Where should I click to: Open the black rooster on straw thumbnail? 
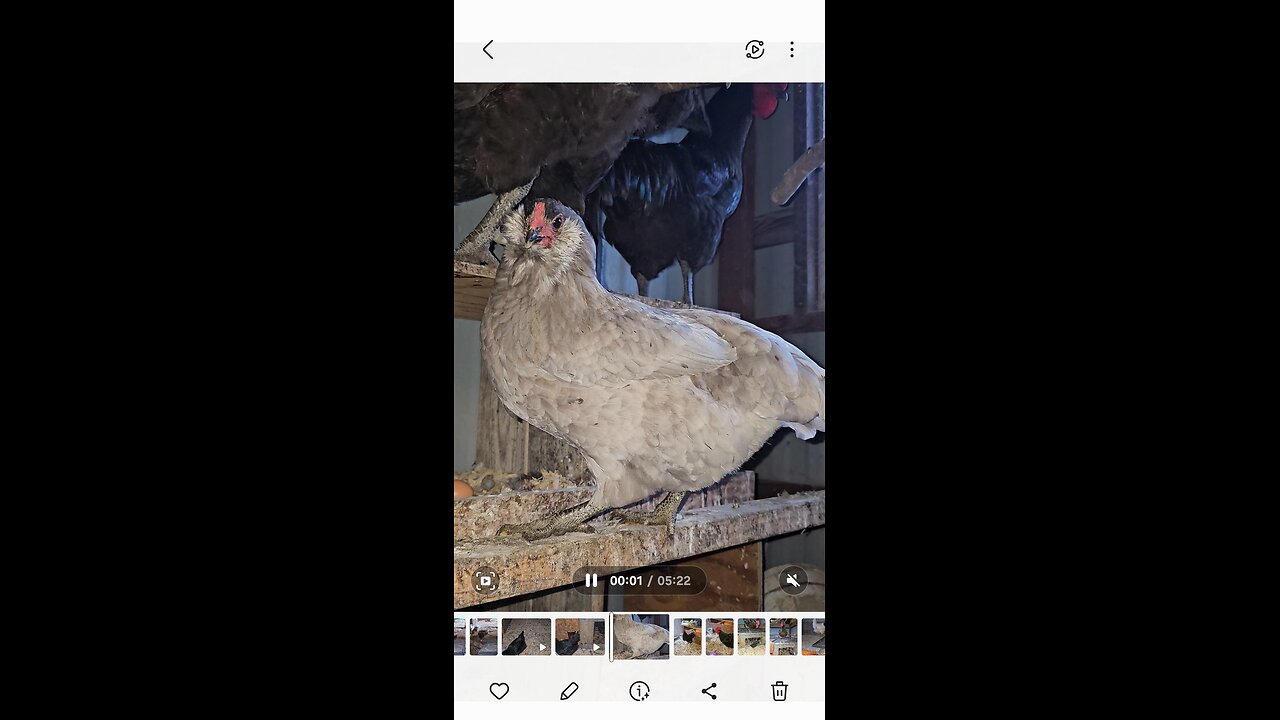719,637
